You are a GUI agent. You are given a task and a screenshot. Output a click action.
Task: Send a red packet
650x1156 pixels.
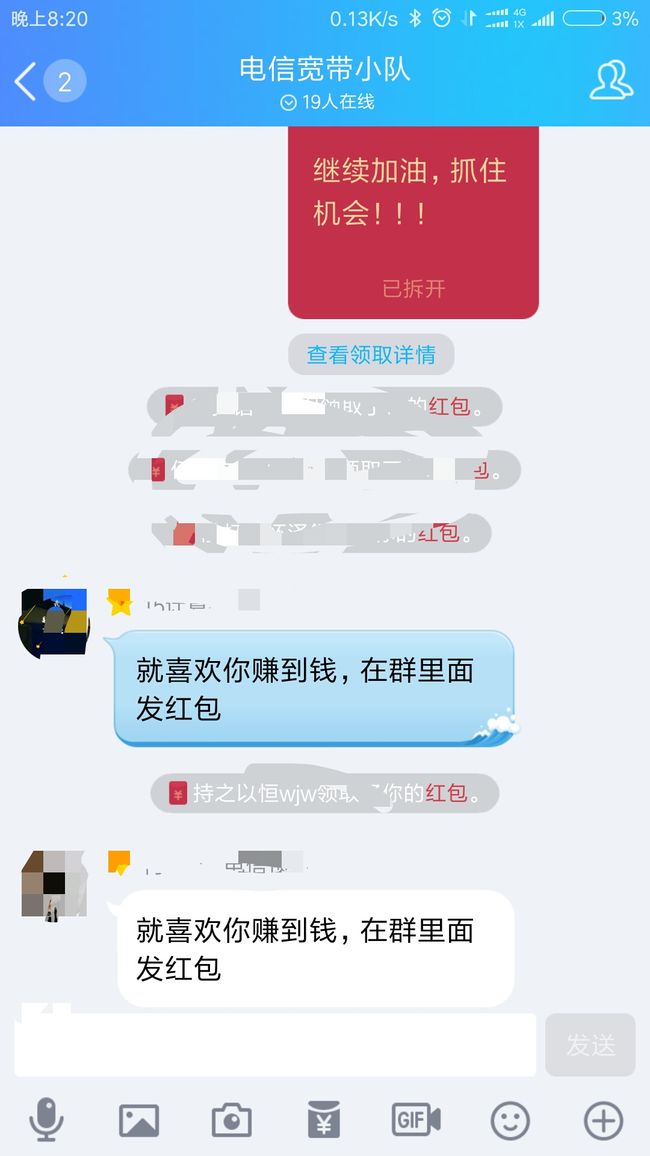point(324,1120)
